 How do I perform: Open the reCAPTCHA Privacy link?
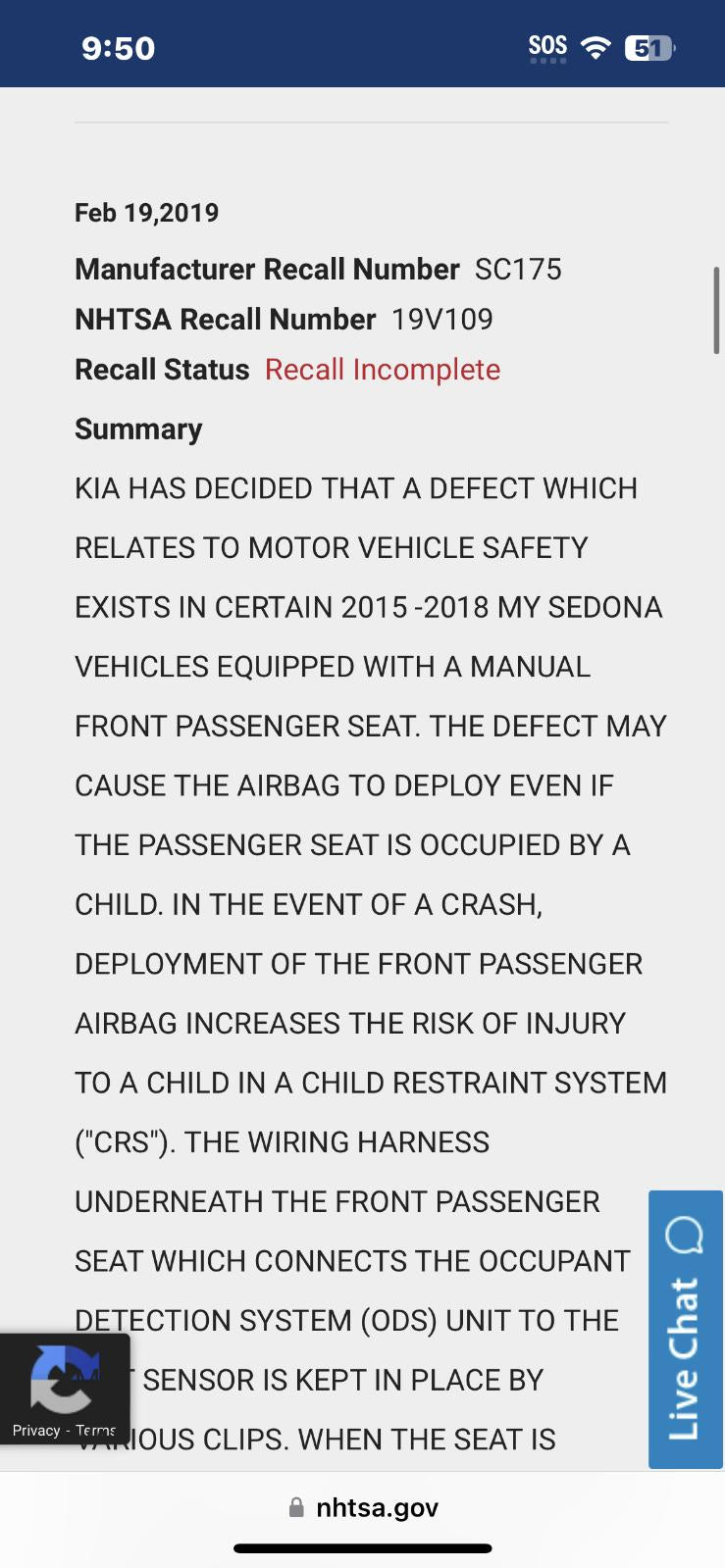(36, 1431)
